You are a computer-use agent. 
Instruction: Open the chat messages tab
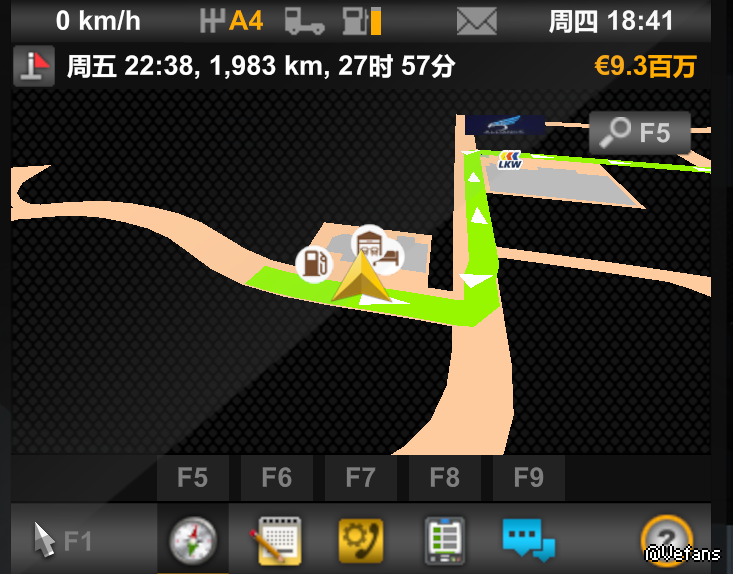[x=528, y=540]
